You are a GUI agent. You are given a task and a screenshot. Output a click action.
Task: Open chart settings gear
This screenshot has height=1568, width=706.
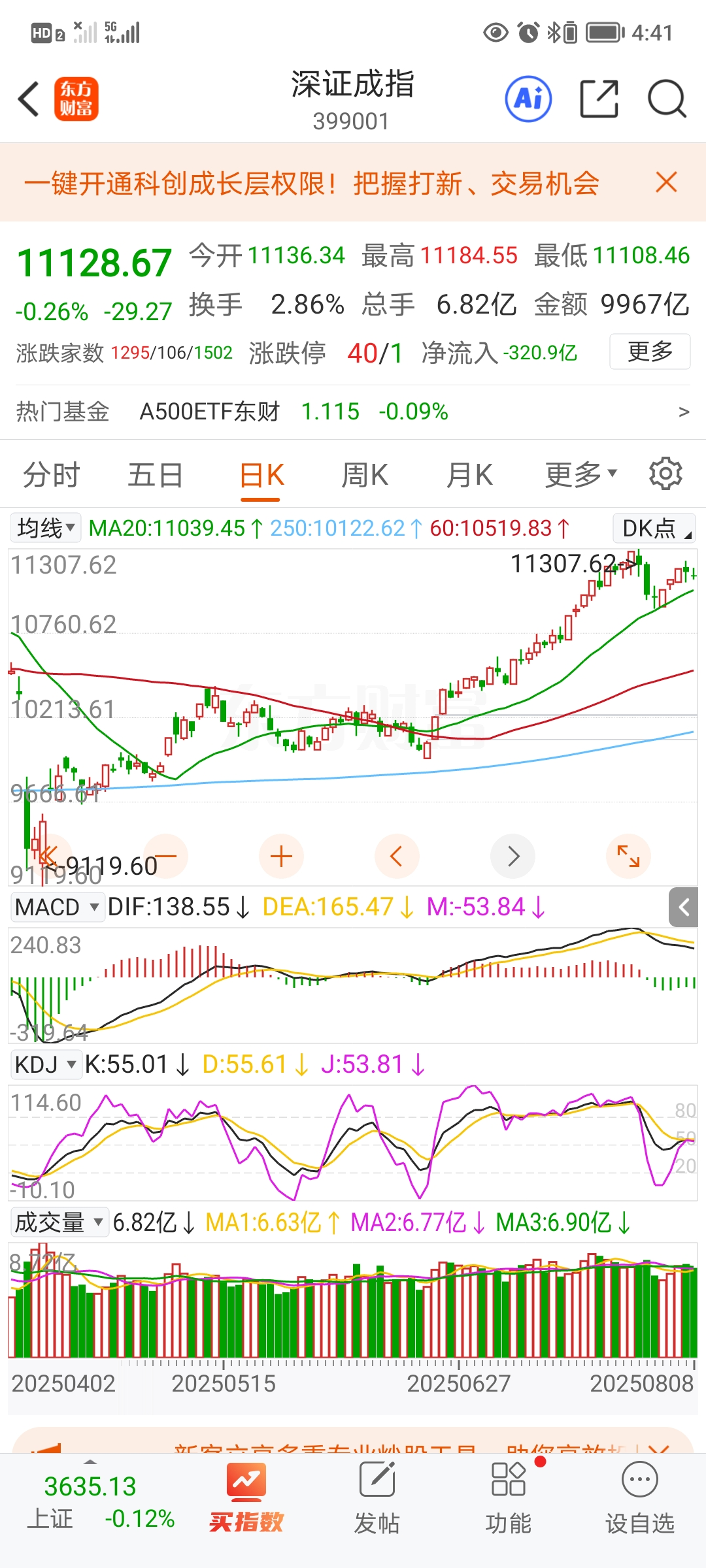(665, 474)
